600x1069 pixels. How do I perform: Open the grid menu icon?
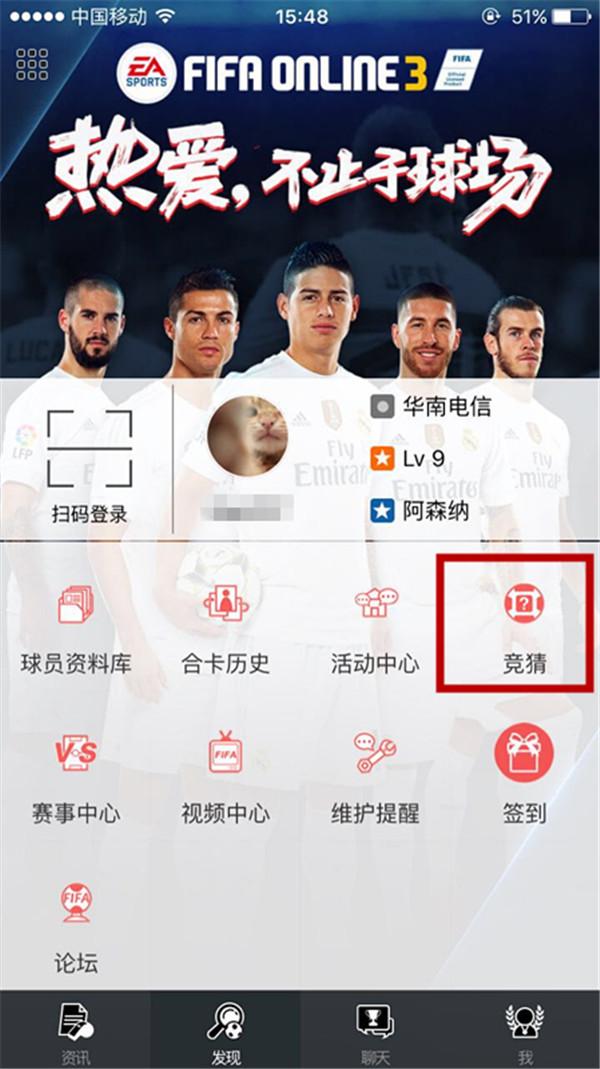coord(32,64)
